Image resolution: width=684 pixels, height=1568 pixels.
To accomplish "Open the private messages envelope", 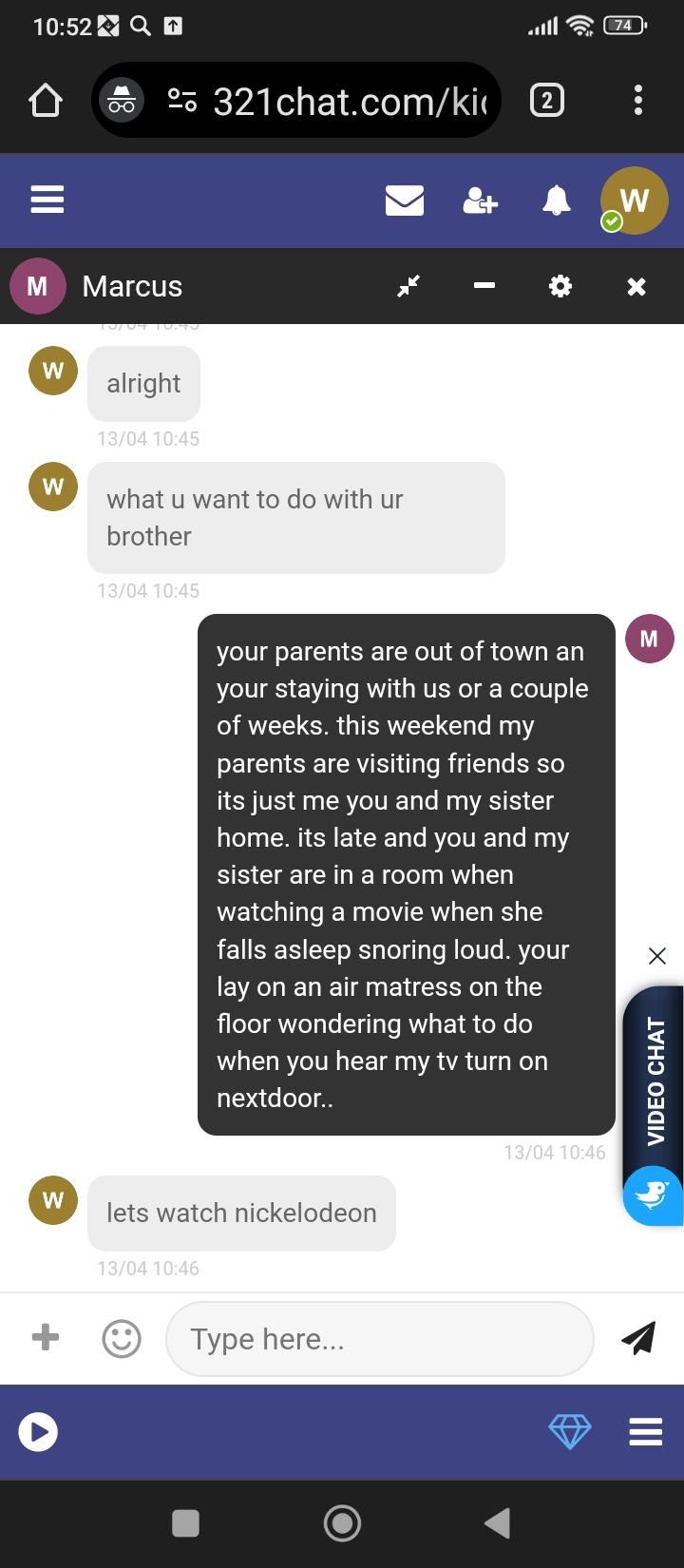I will pyautogui.click(x=404, y=201).
